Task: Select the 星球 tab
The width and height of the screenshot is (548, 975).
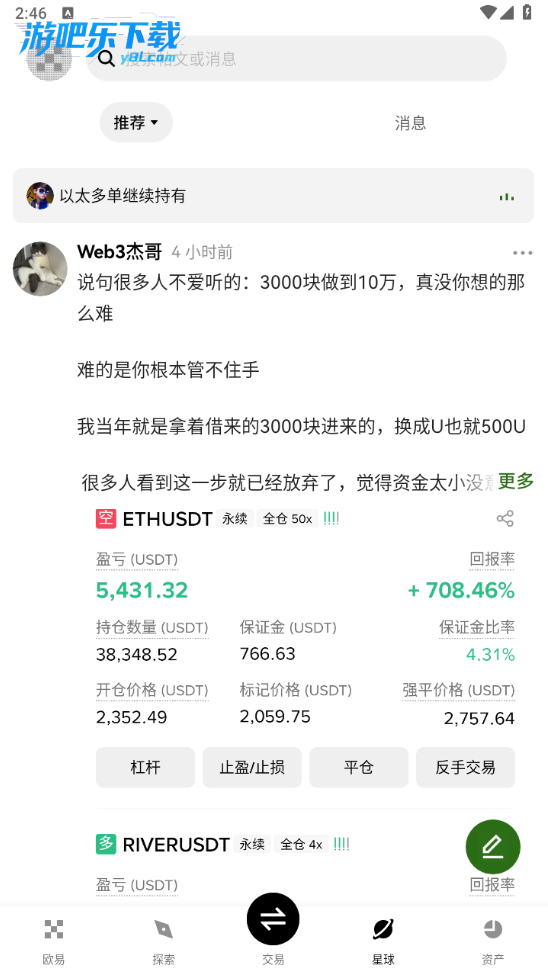Action: point(383,941)
